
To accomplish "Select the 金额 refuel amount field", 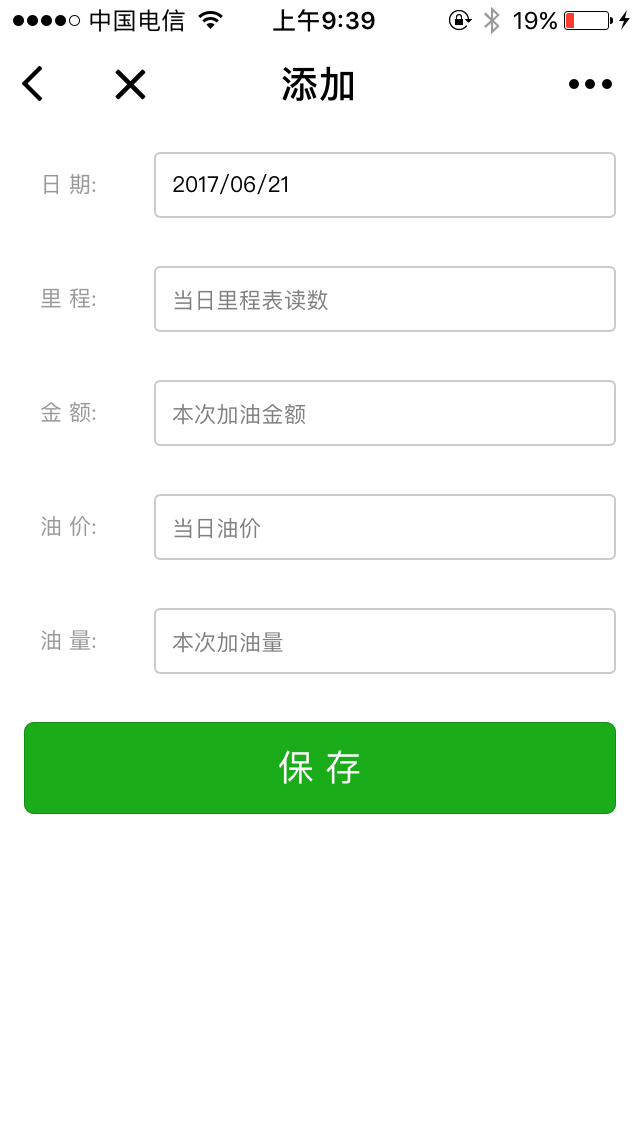I will [x=385, y=413].
